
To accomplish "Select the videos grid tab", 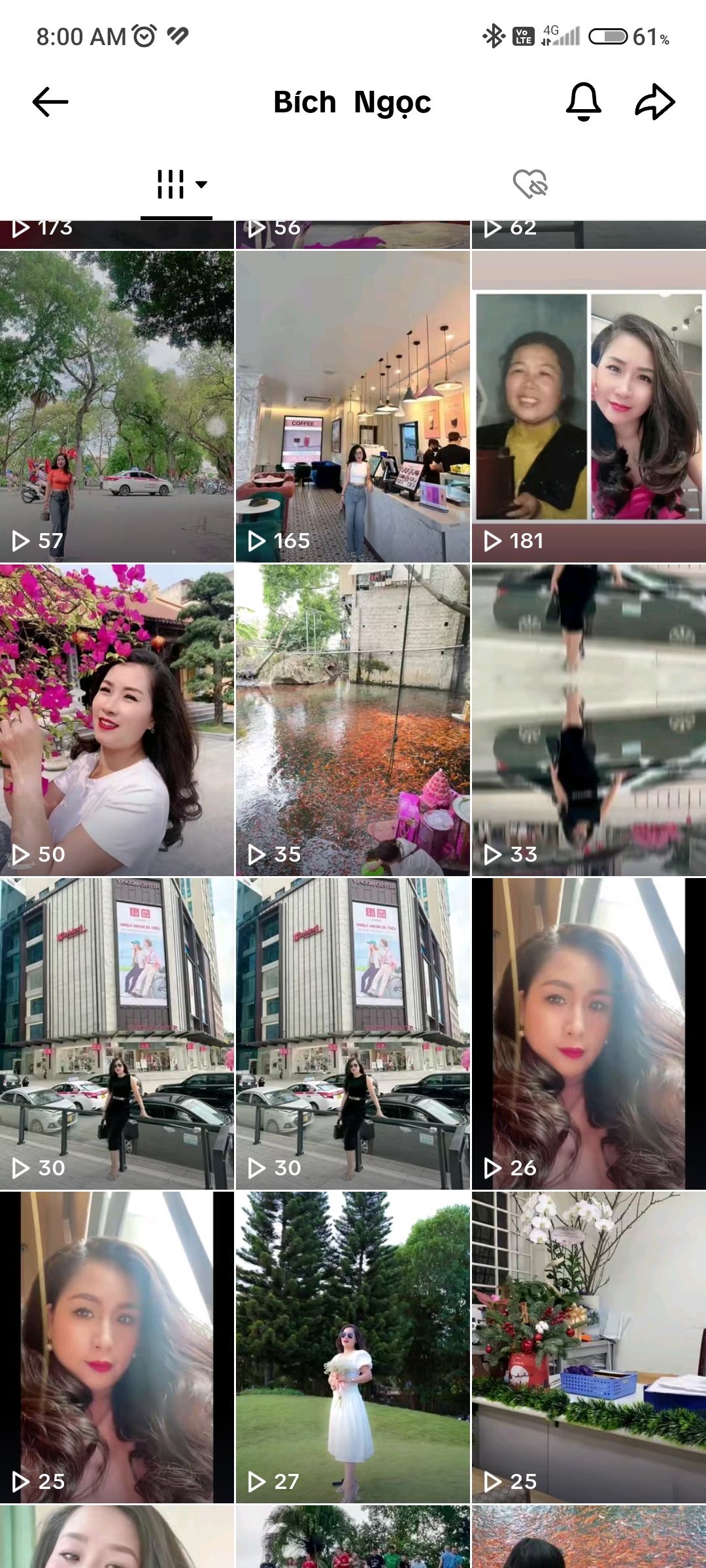I will click(x=176, y=184).
